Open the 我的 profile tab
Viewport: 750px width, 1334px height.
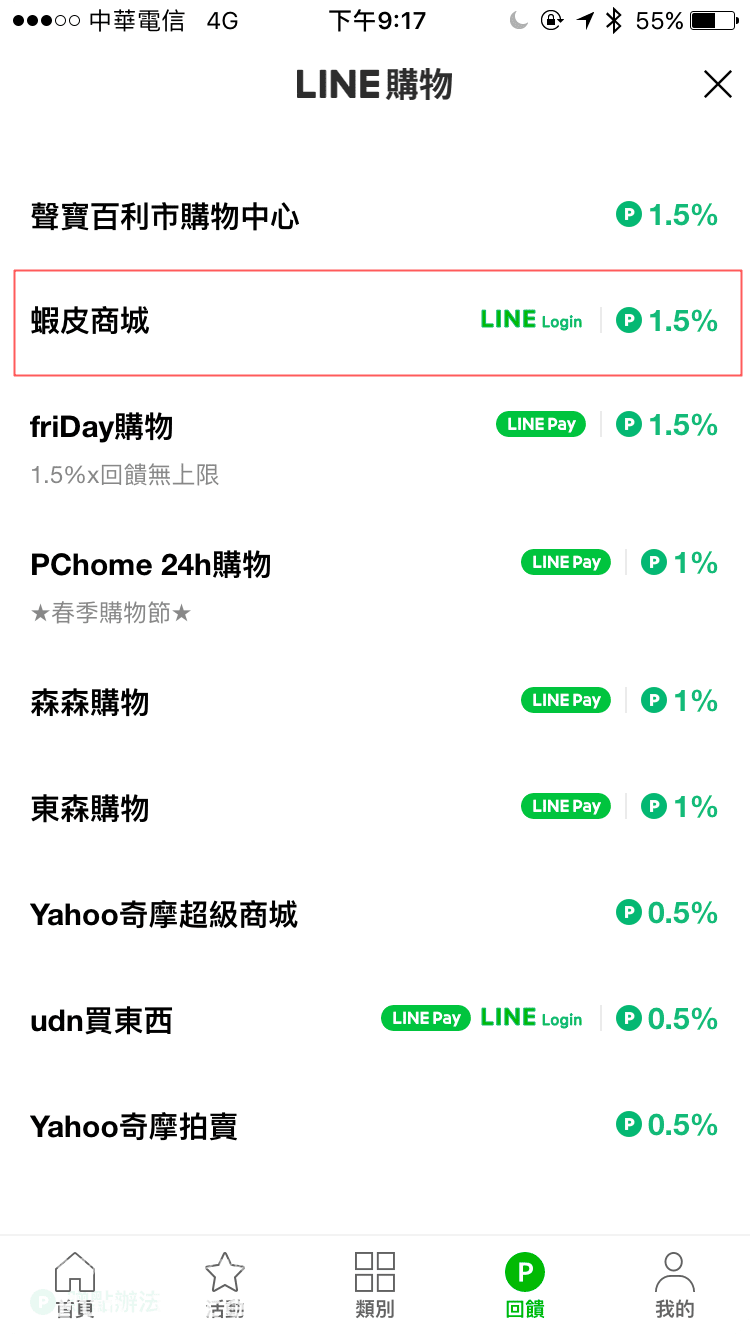(x=674, y=1285)
